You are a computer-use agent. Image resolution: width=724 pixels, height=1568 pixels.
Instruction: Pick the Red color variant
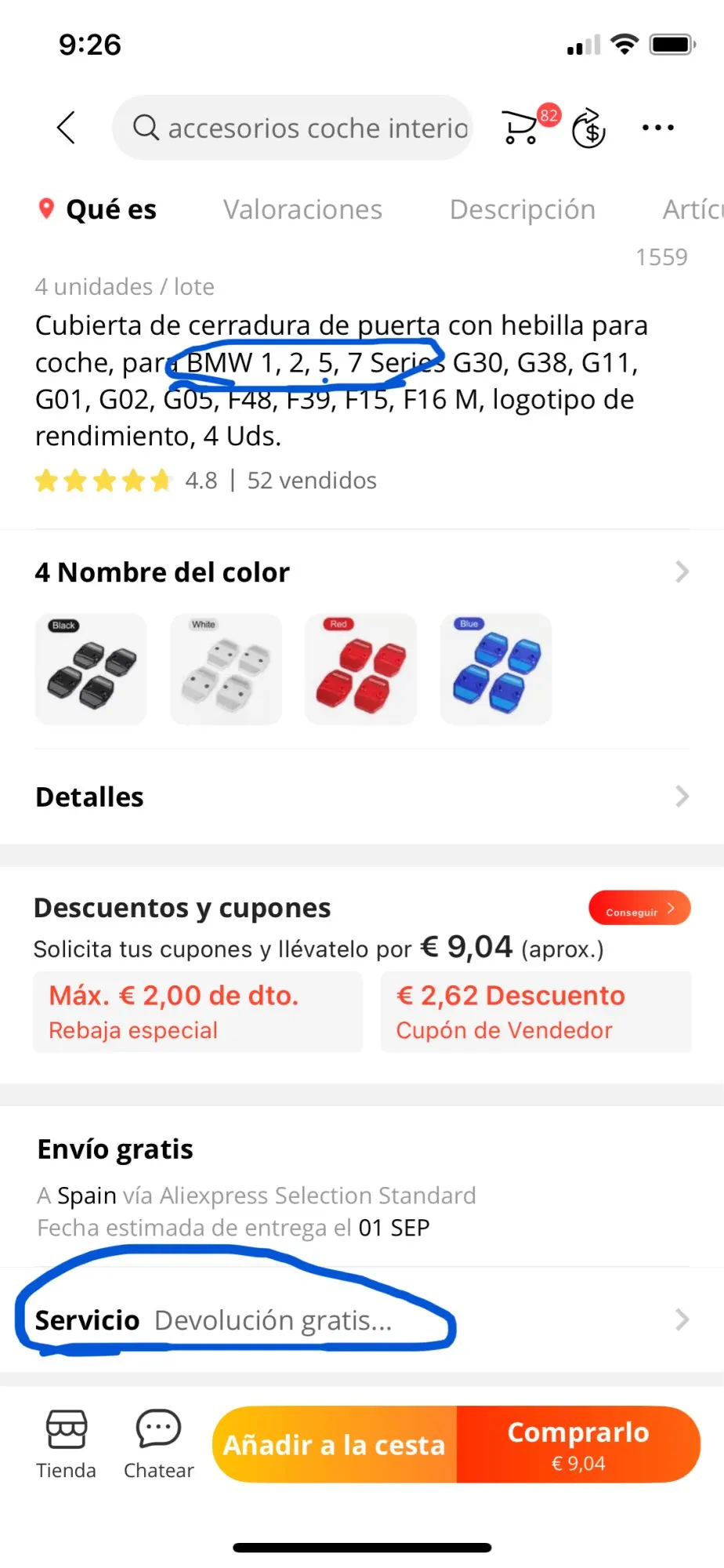tap(360, 669)
